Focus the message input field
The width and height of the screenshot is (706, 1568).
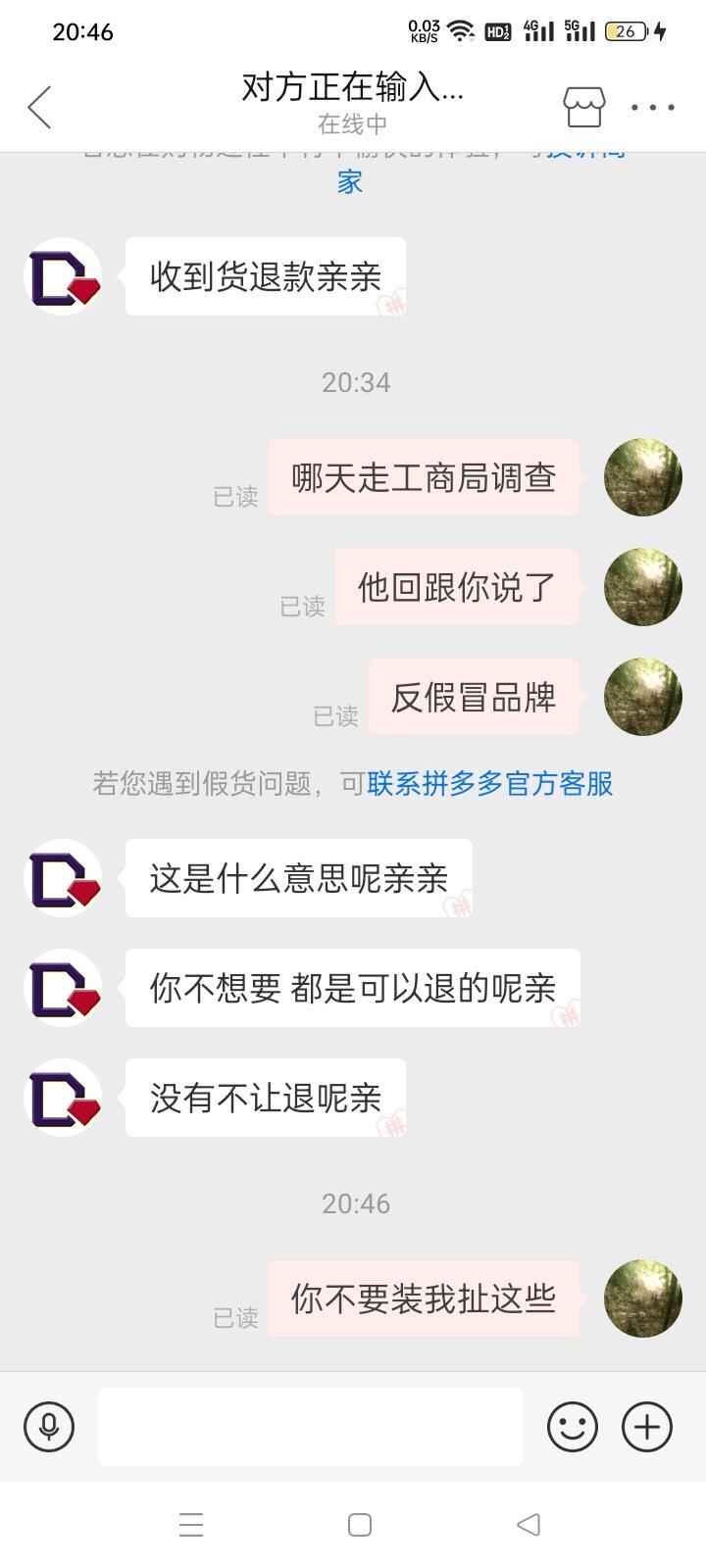310,1426
